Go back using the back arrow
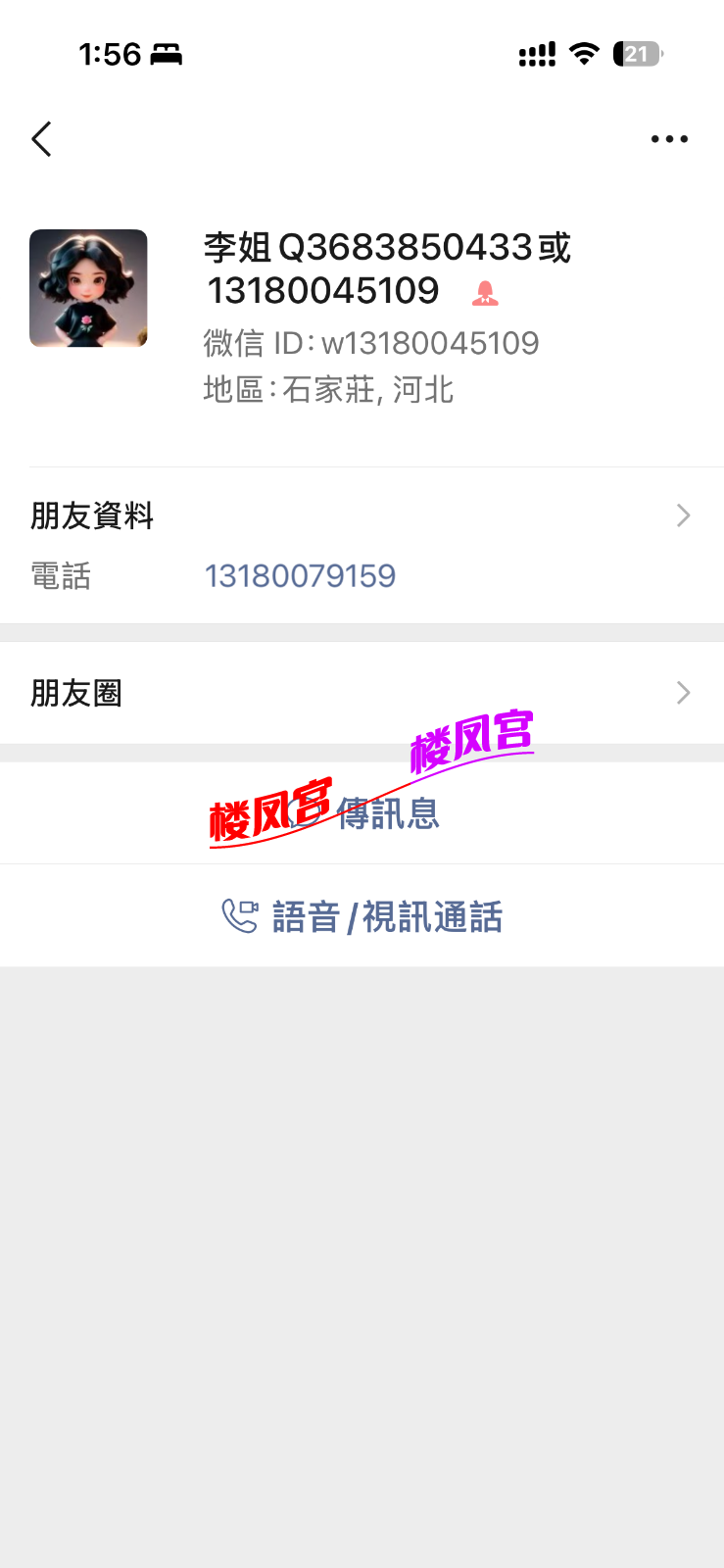This screenshot has height=1568, width=724. click(41, 139)
